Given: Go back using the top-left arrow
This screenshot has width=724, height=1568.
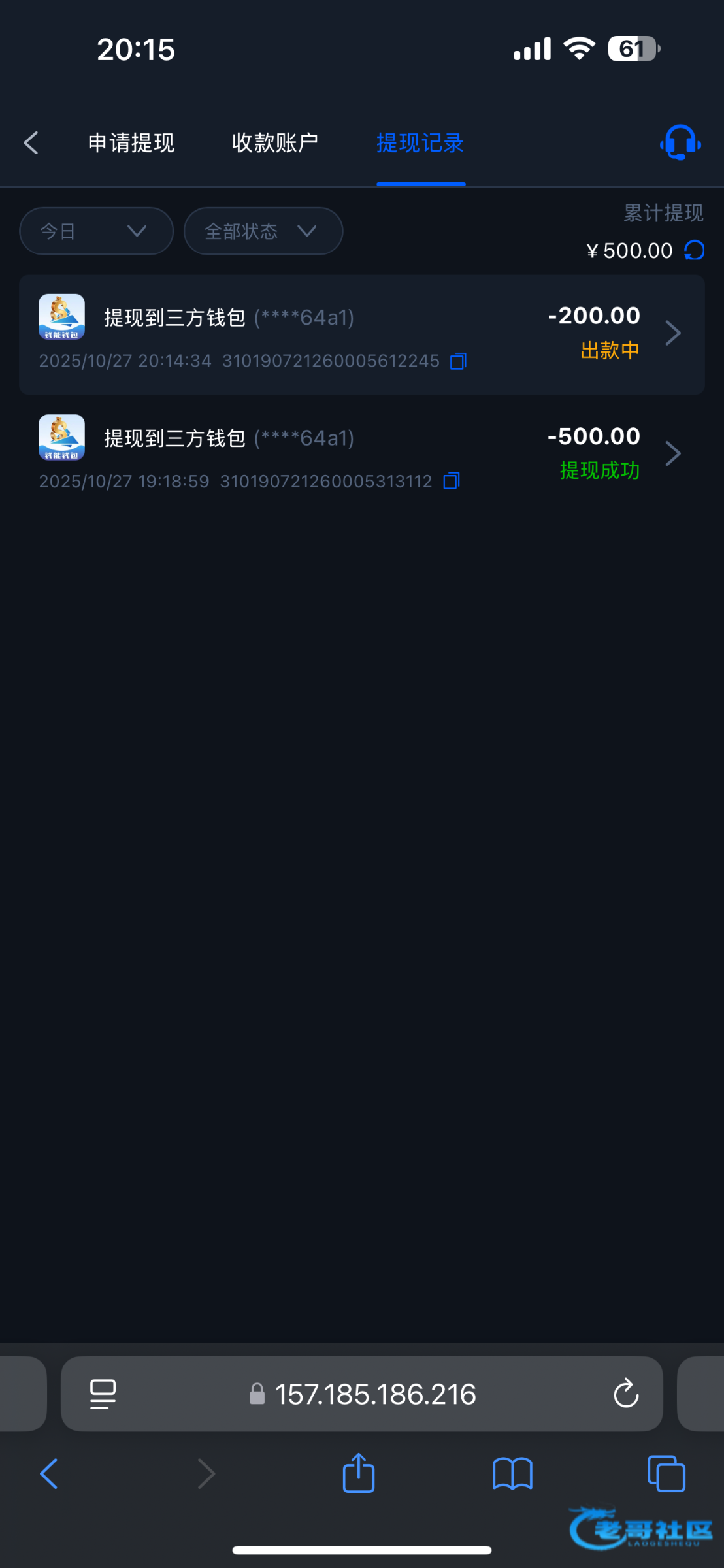Looking at the screenshot, I should (31, 142).
